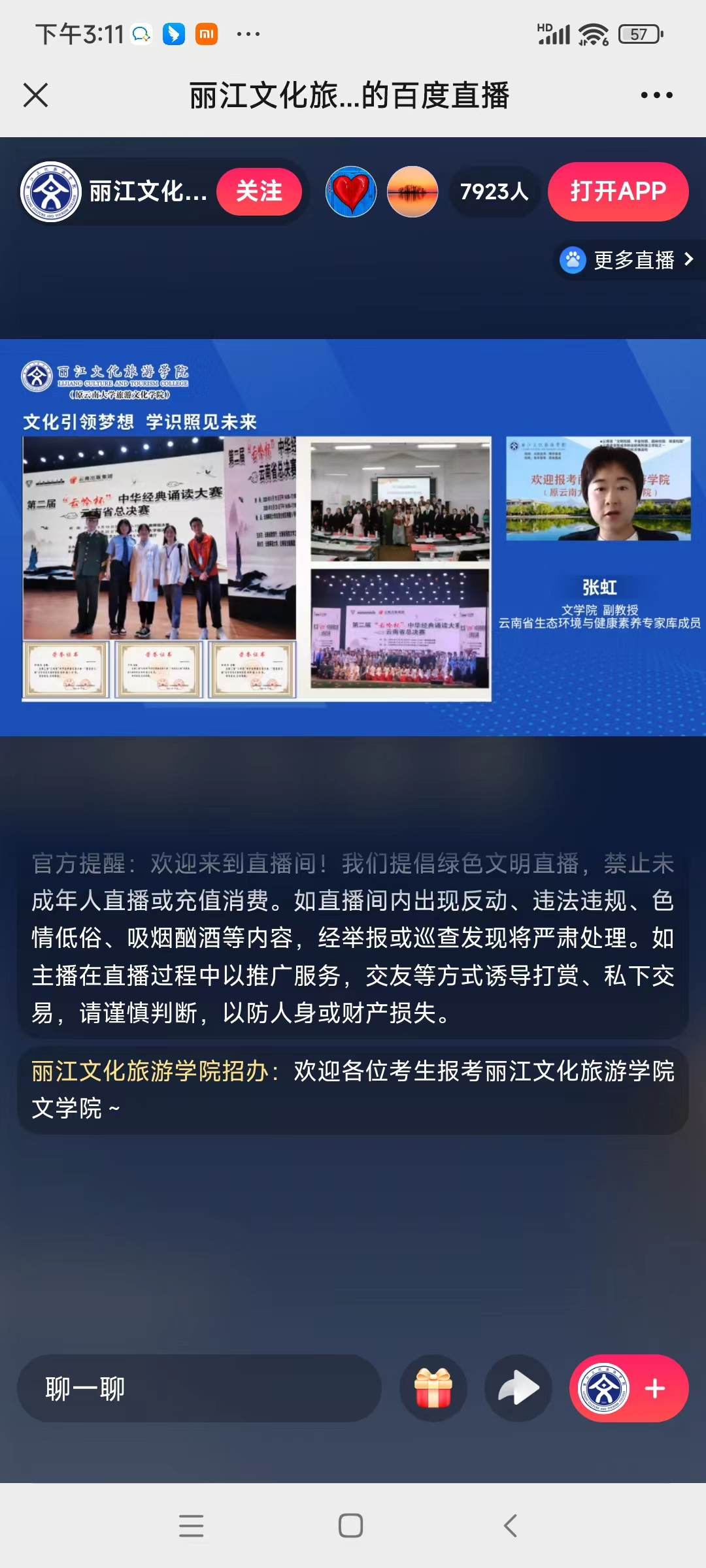This screenshot has width=706, height=1568.
Task: Open the 聊一聊 chat input
Action: (x=199, y=1388)
